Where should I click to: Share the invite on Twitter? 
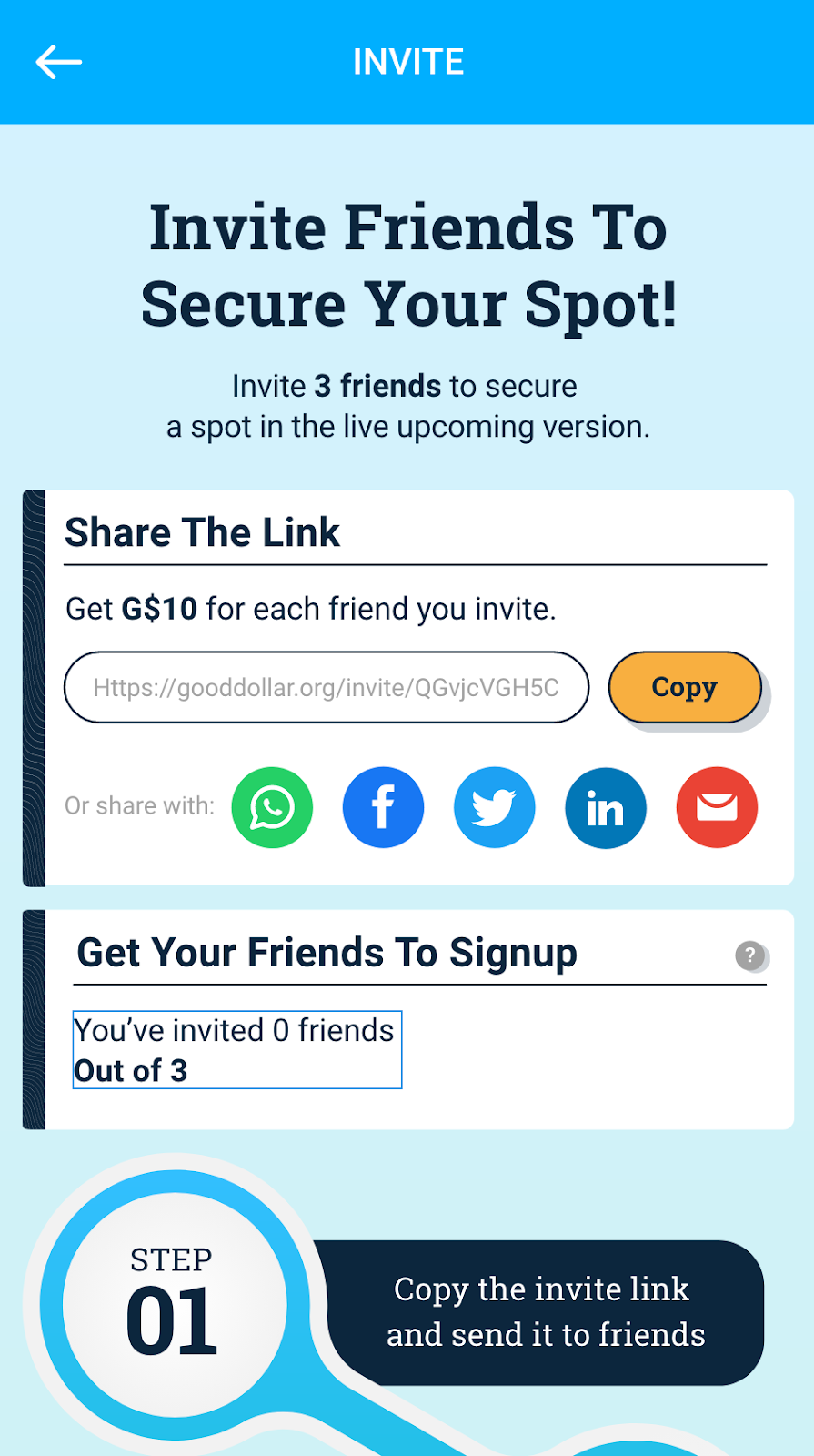tap(494, 807)
